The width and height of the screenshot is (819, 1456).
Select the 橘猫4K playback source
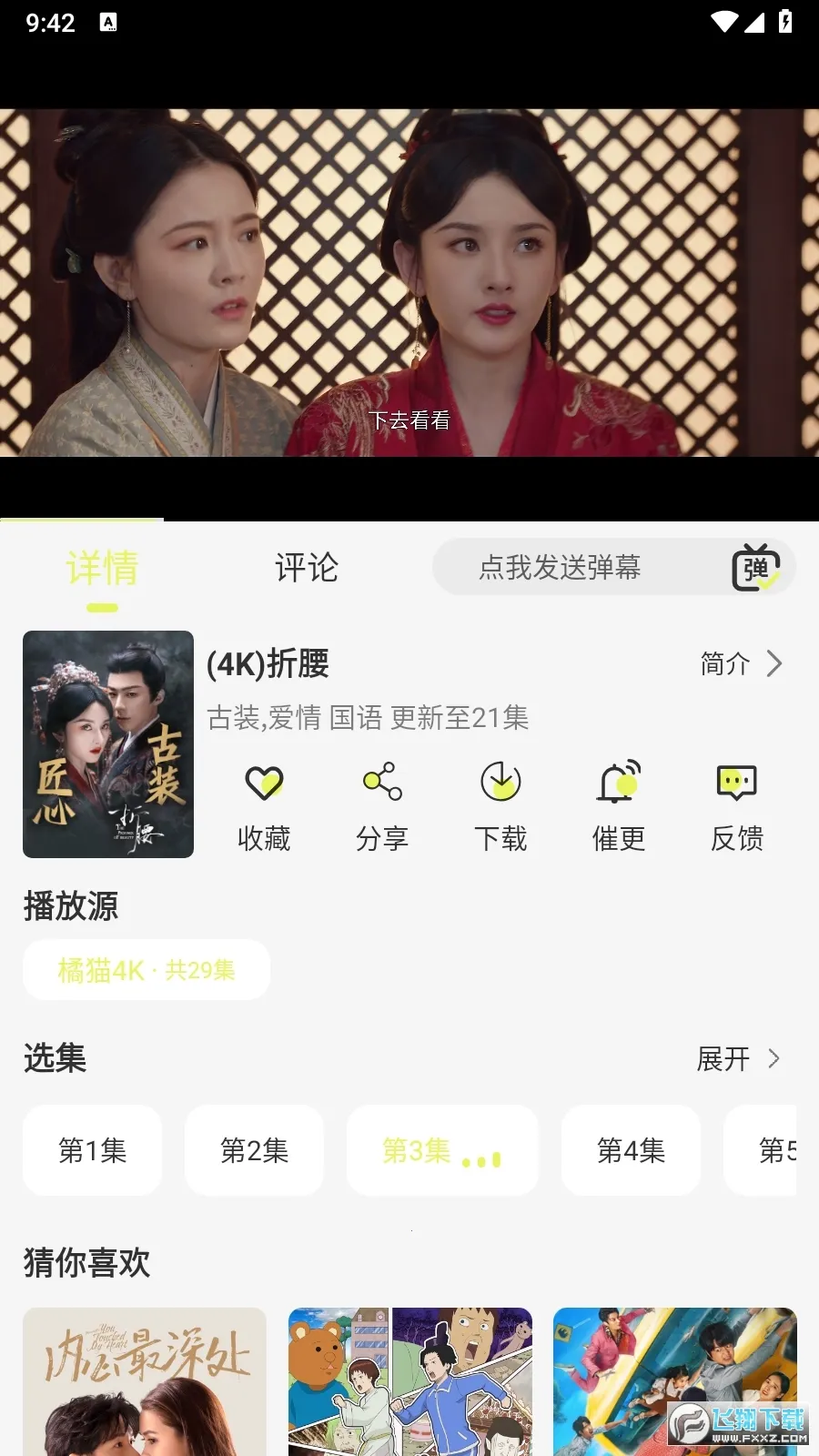pyautogui.click(x=147, y=970)
